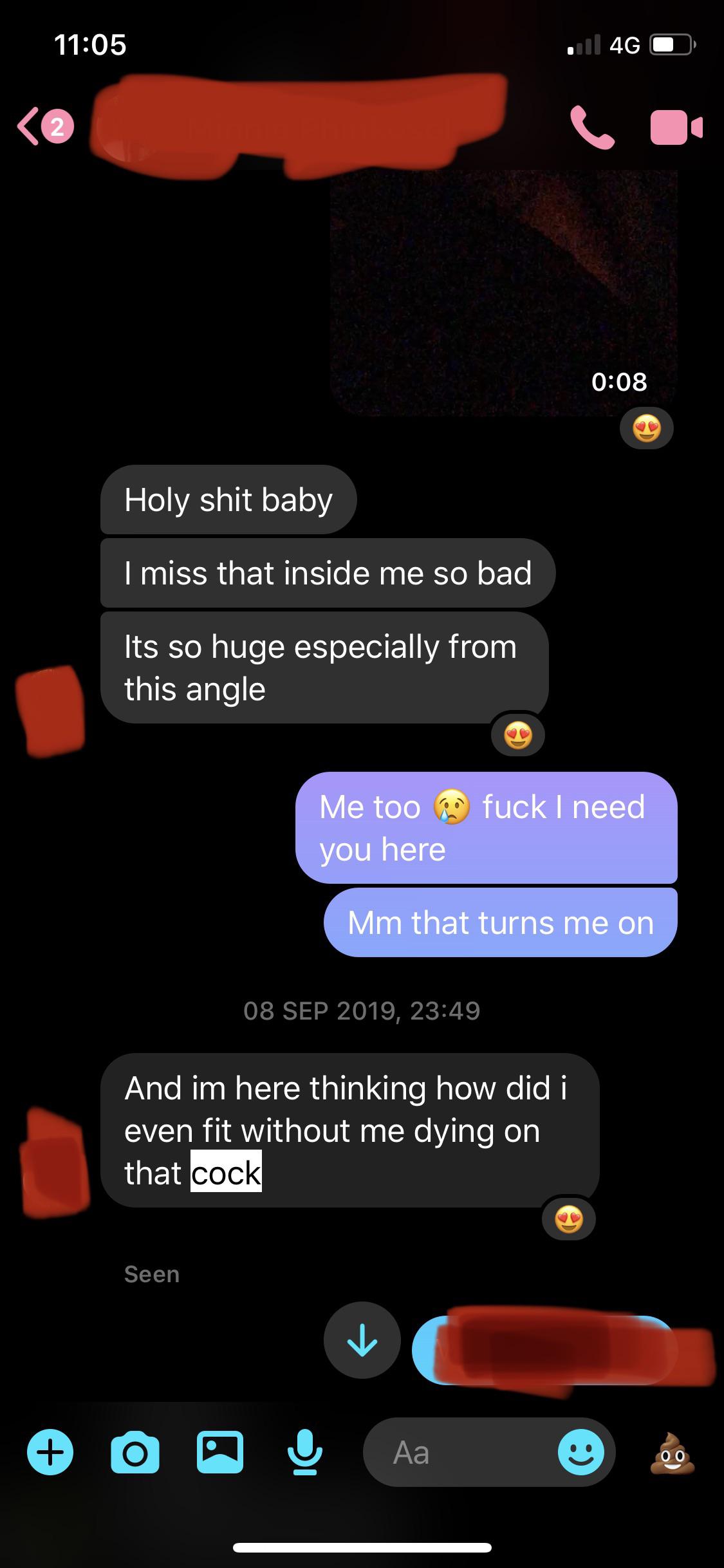The height and width of the screenshot is (1568, 724).
Task: Send the poop emoji quick reaction
Action: 672,1452
